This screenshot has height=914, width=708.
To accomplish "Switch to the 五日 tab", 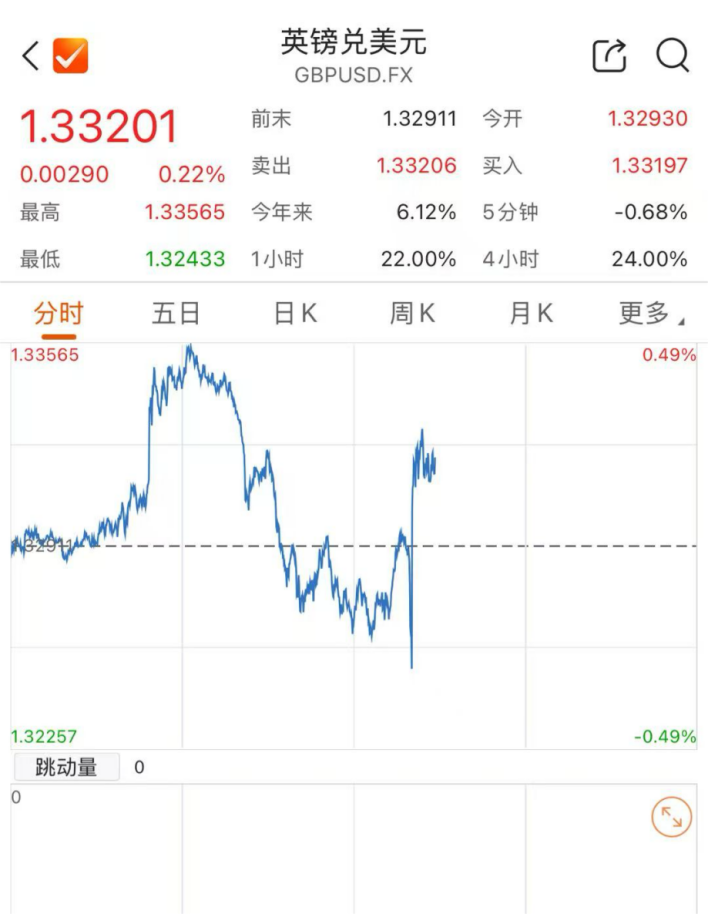I will pos(176,314).
